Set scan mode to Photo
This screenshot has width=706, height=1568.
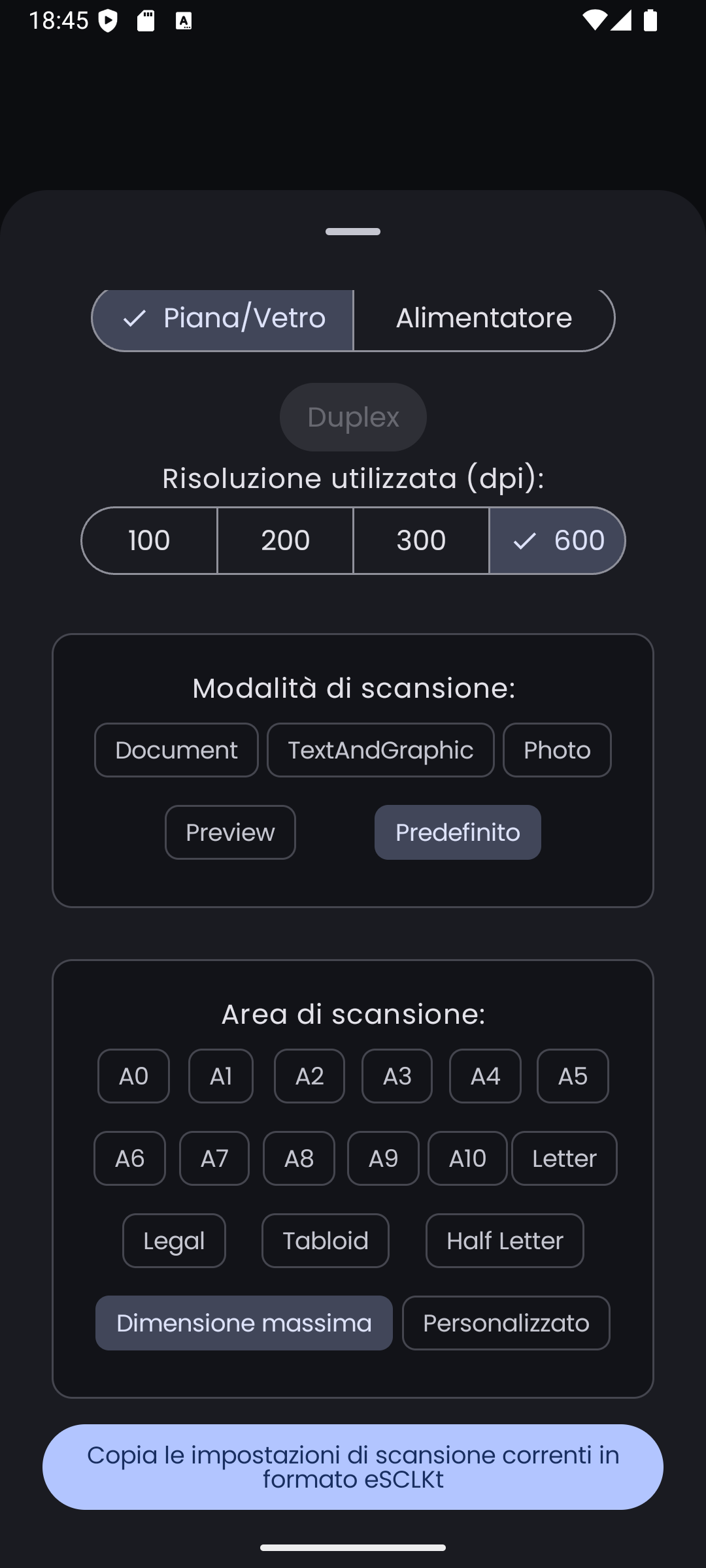click(x=557, y=750)
